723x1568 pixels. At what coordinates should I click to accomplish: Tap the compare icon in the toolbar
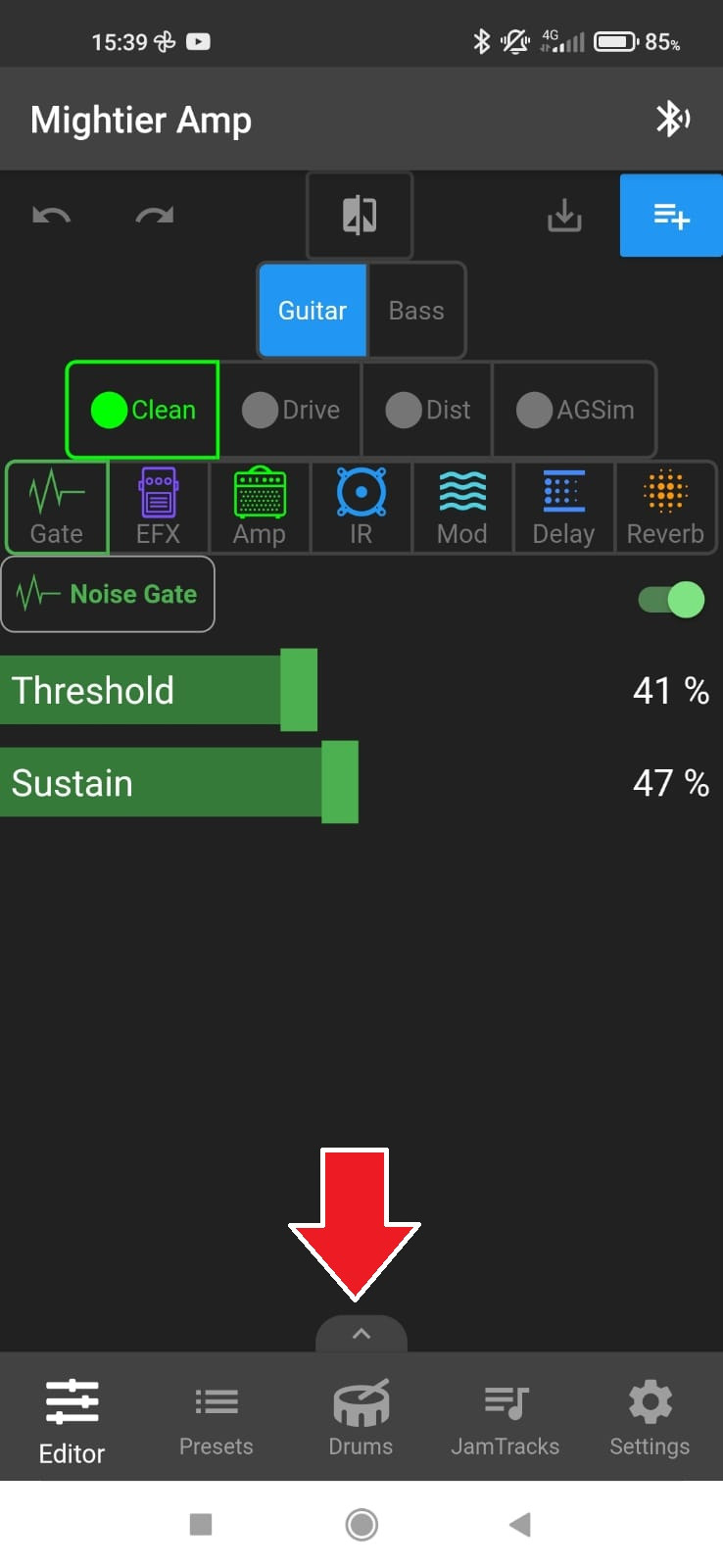360,216
